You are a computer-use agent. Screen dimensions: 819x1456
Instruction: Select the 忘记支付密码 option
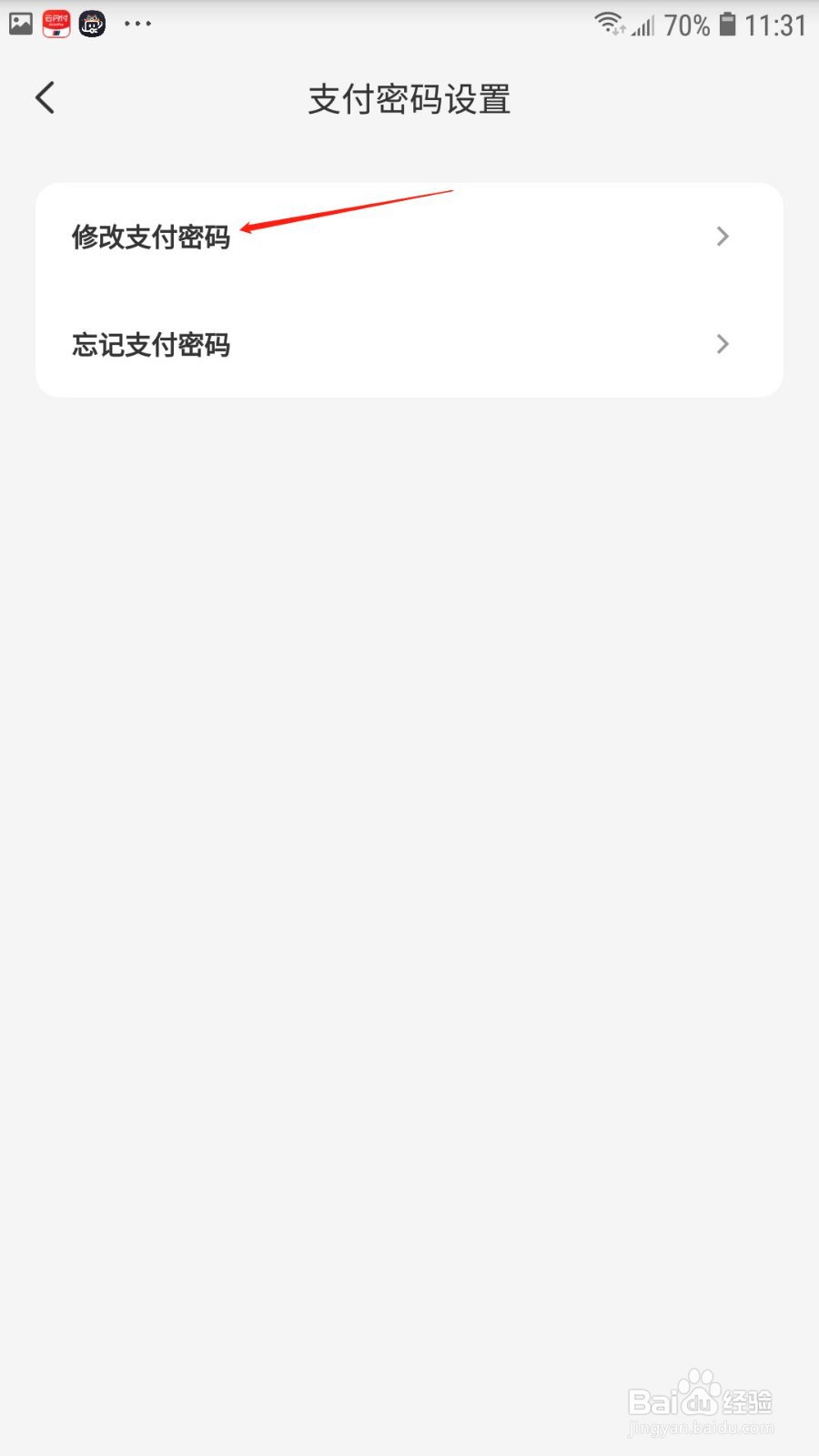(150, 345)
